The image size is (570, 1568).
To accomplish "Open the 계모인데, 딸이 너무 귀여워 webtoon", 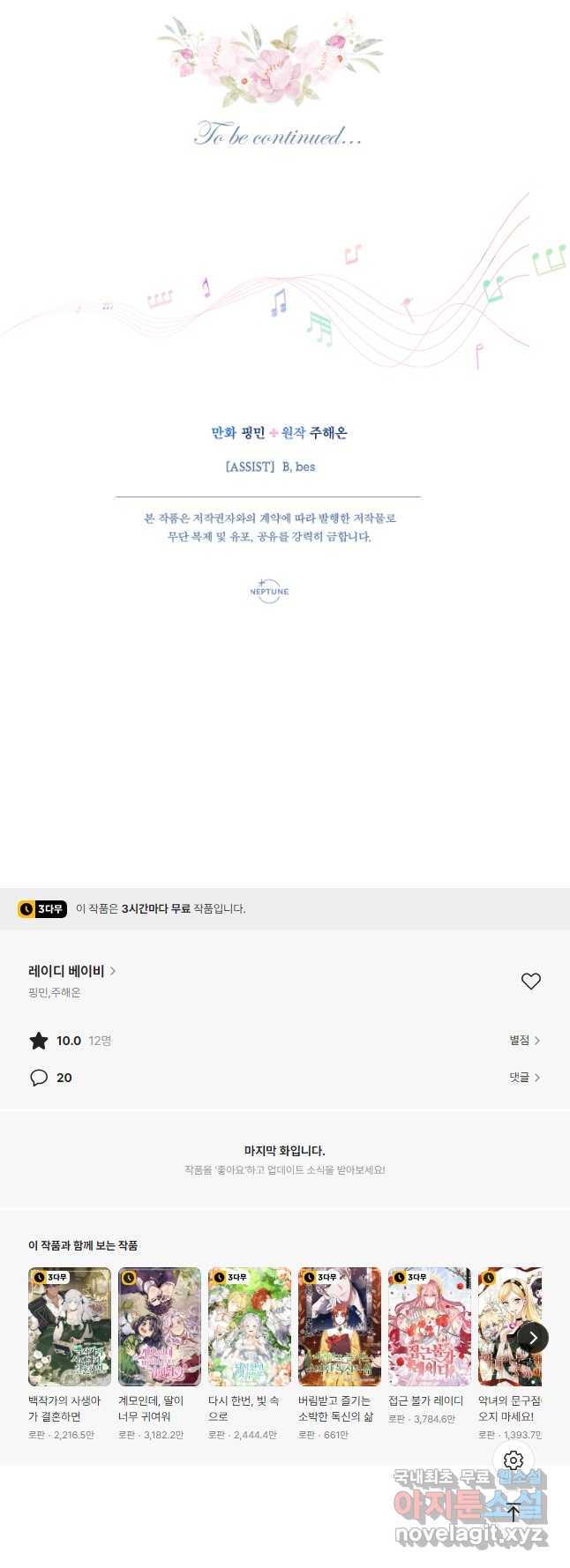I will (160, 1327).
